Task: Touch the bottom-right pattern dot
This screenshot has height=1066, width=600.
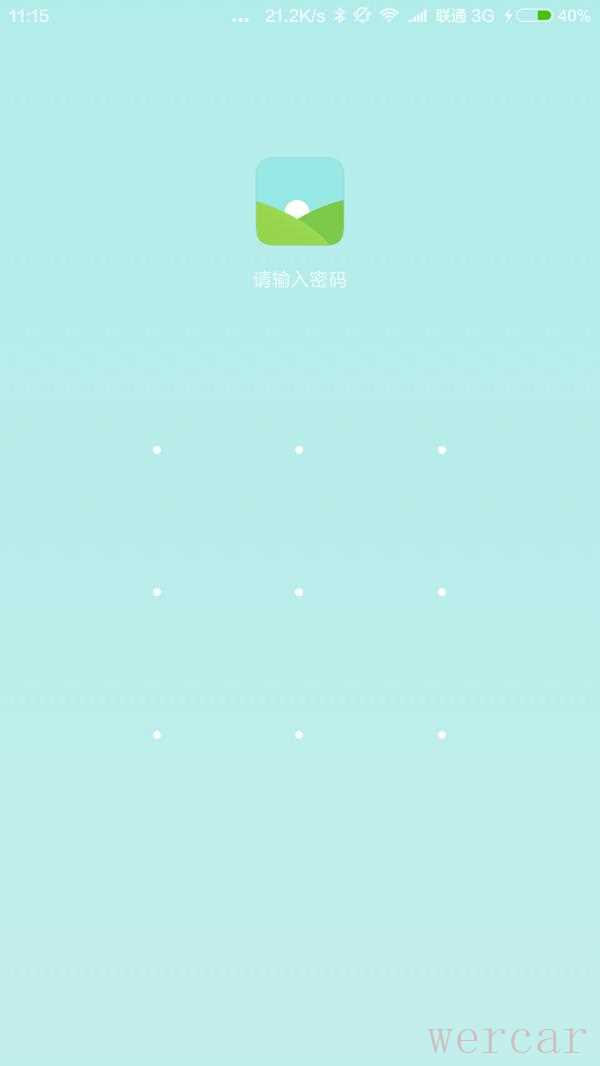Action: tap(441, 735)
